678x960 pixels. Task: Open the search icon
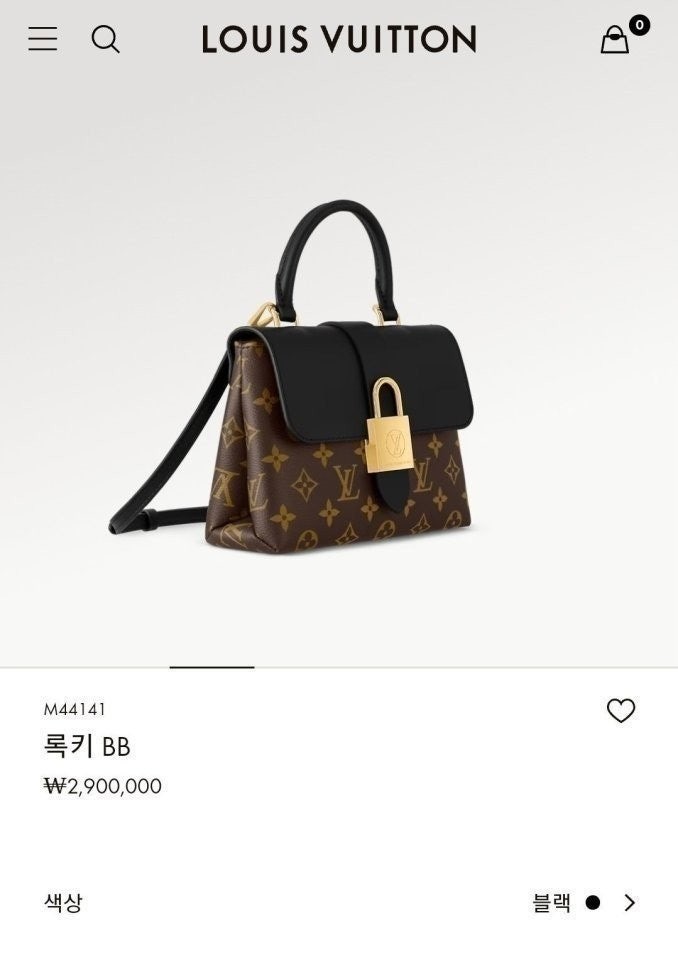point(105,39)
